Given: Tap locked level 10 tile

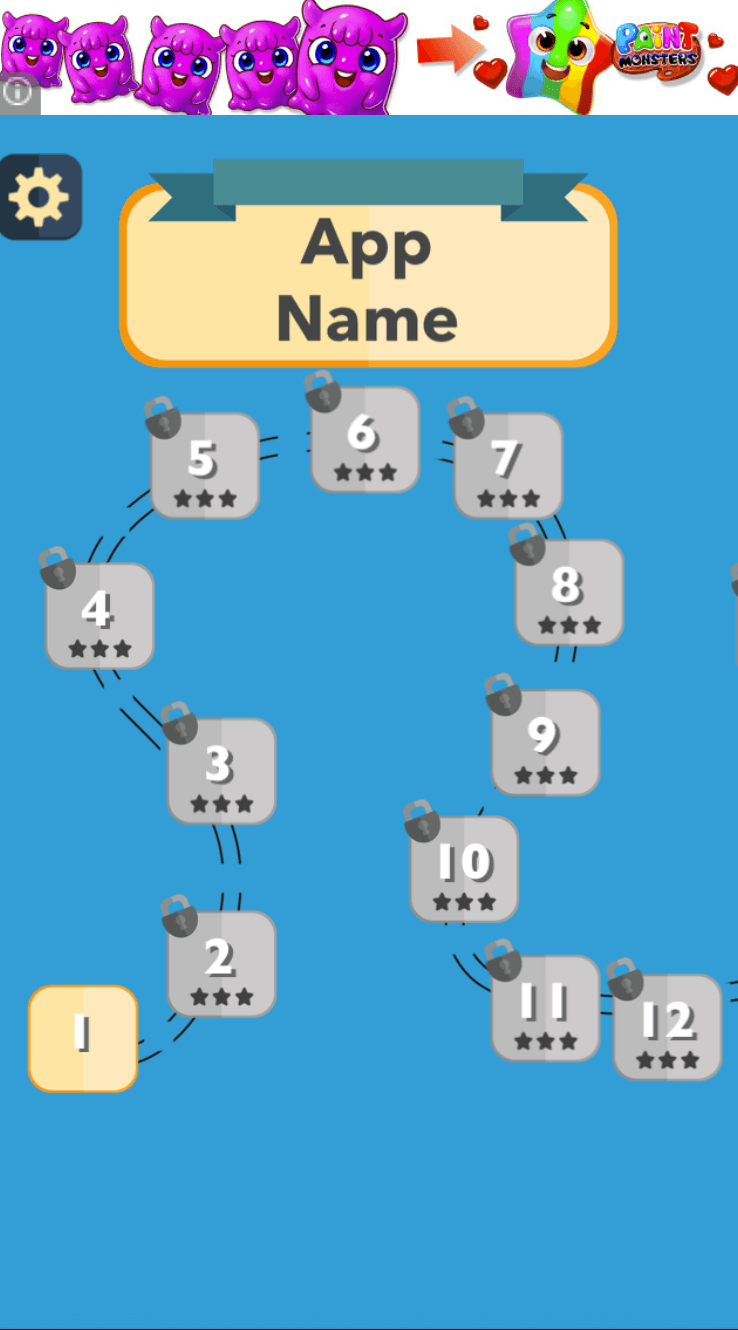Looking at the screenshot, I should point(464,869).
